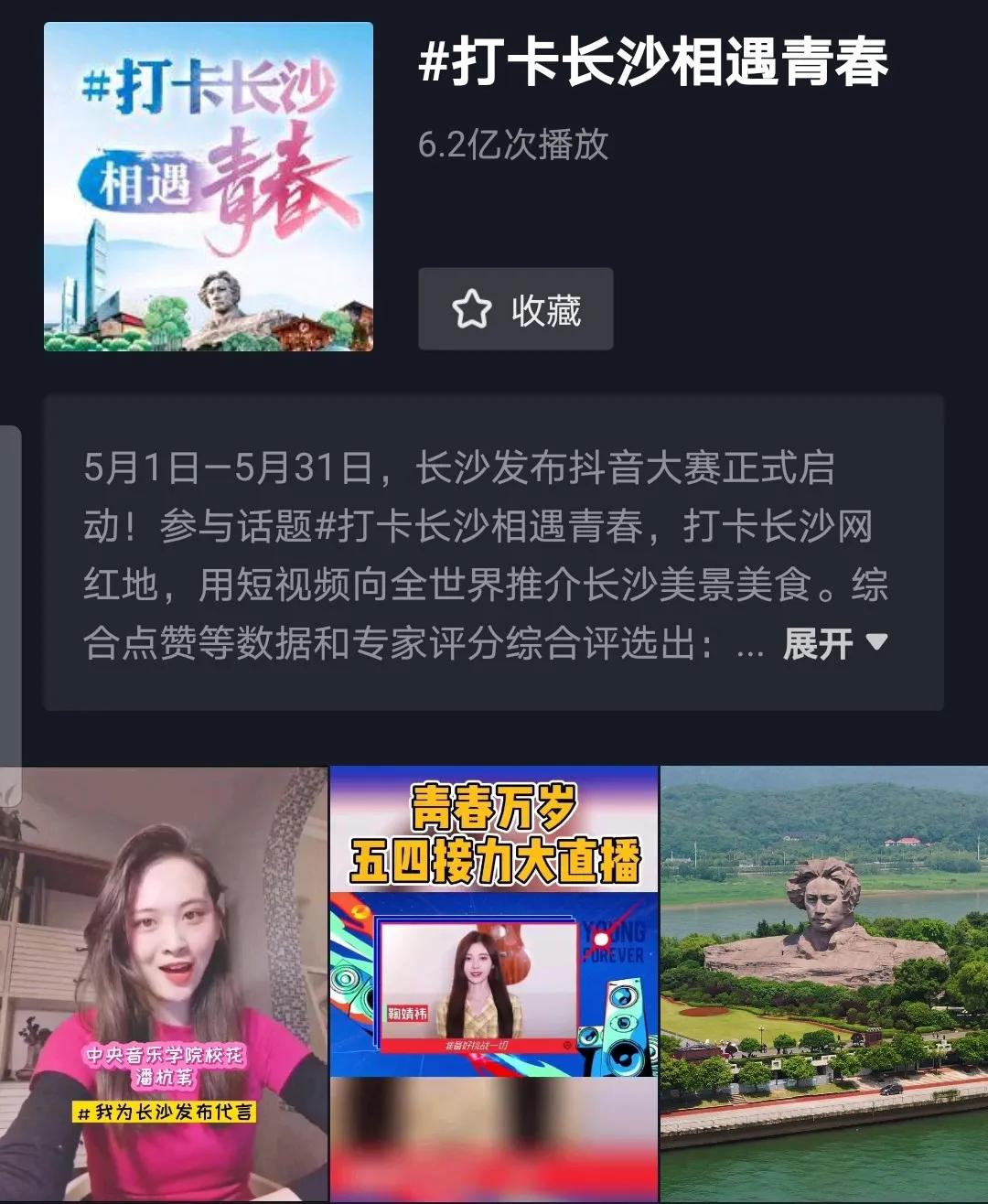Open the #打卡长沙相遇青春 topic cover image
The image size is (988, 1204).
pos(209,188)
